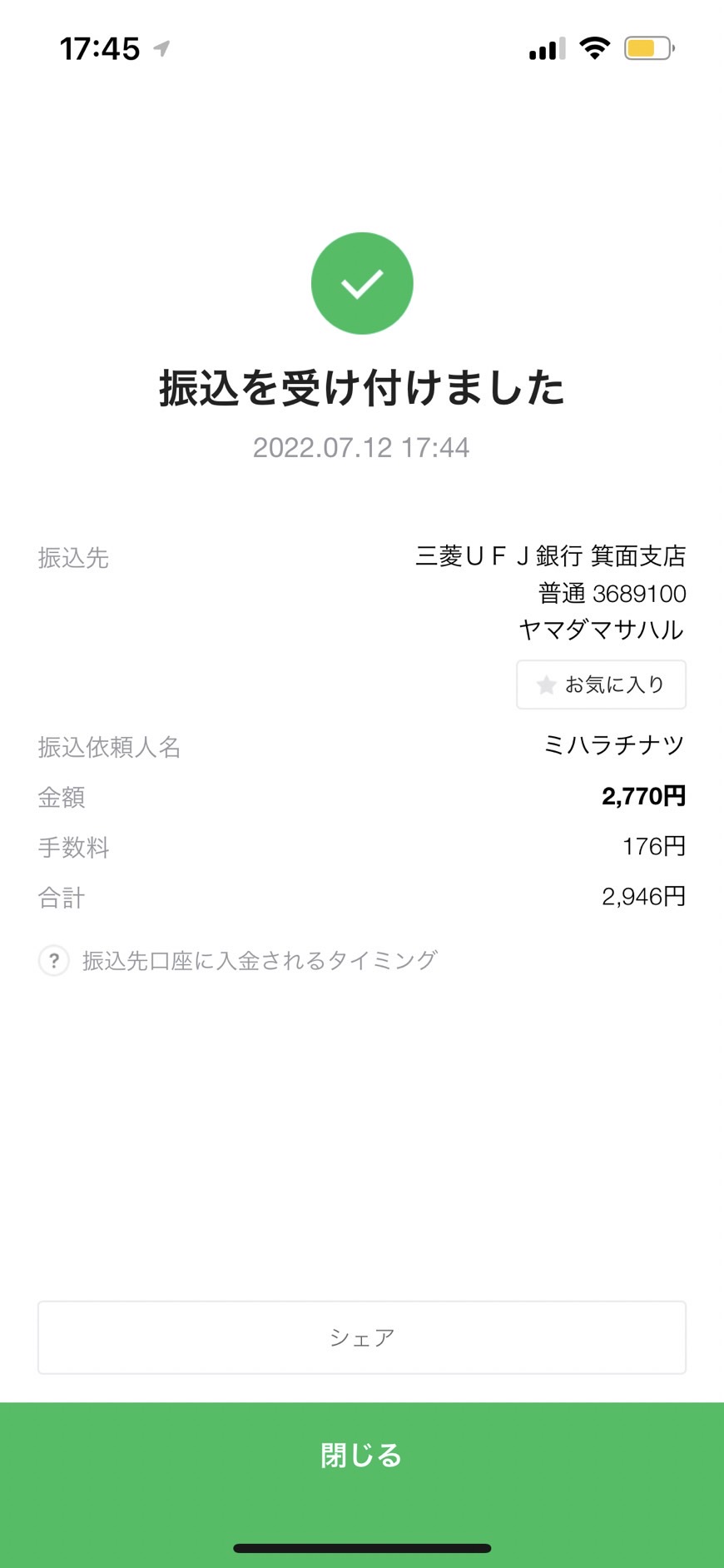Close the screen with 閉じる
The height and width of the screenshot is (1568, 724).
pos(362,1456)
